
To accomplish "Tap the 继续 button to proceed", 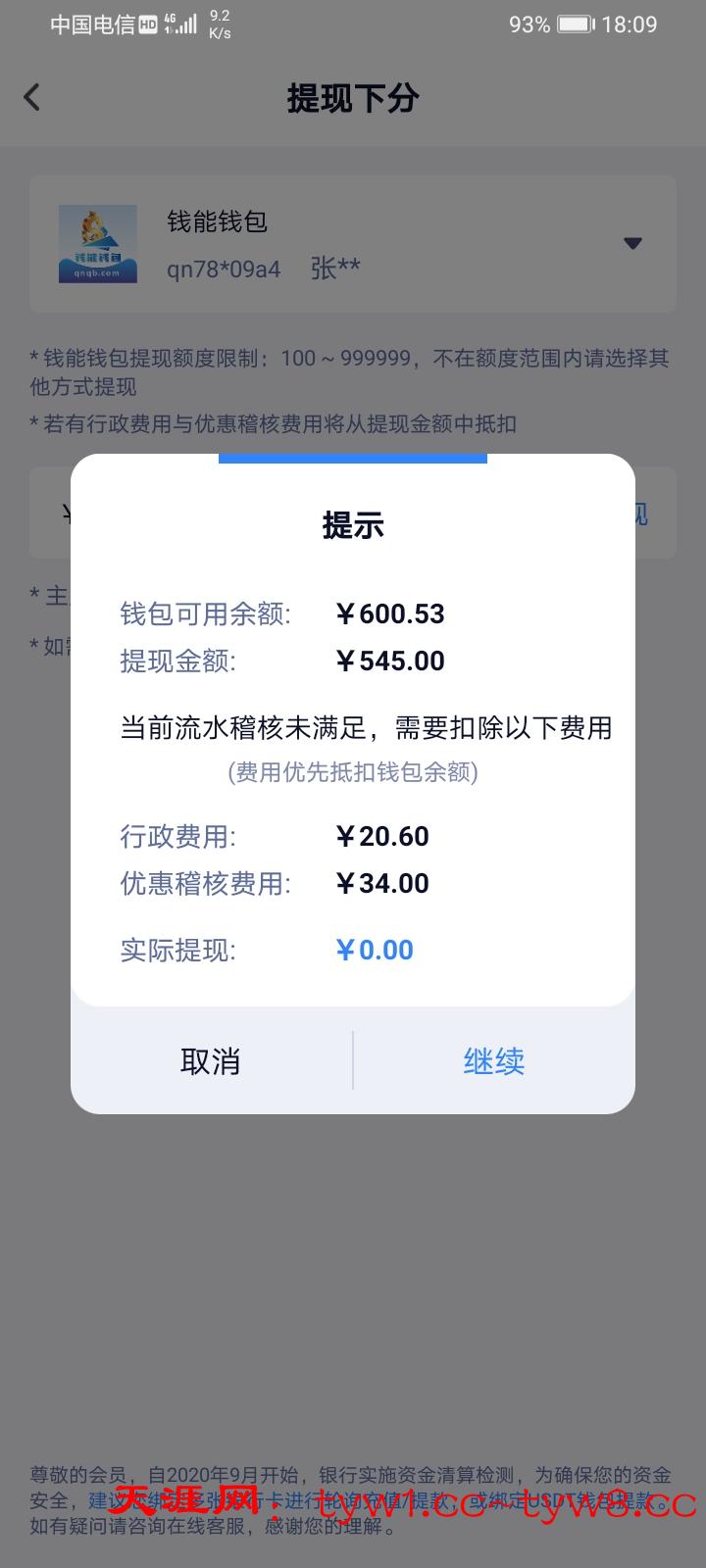I will point(494,1061).
